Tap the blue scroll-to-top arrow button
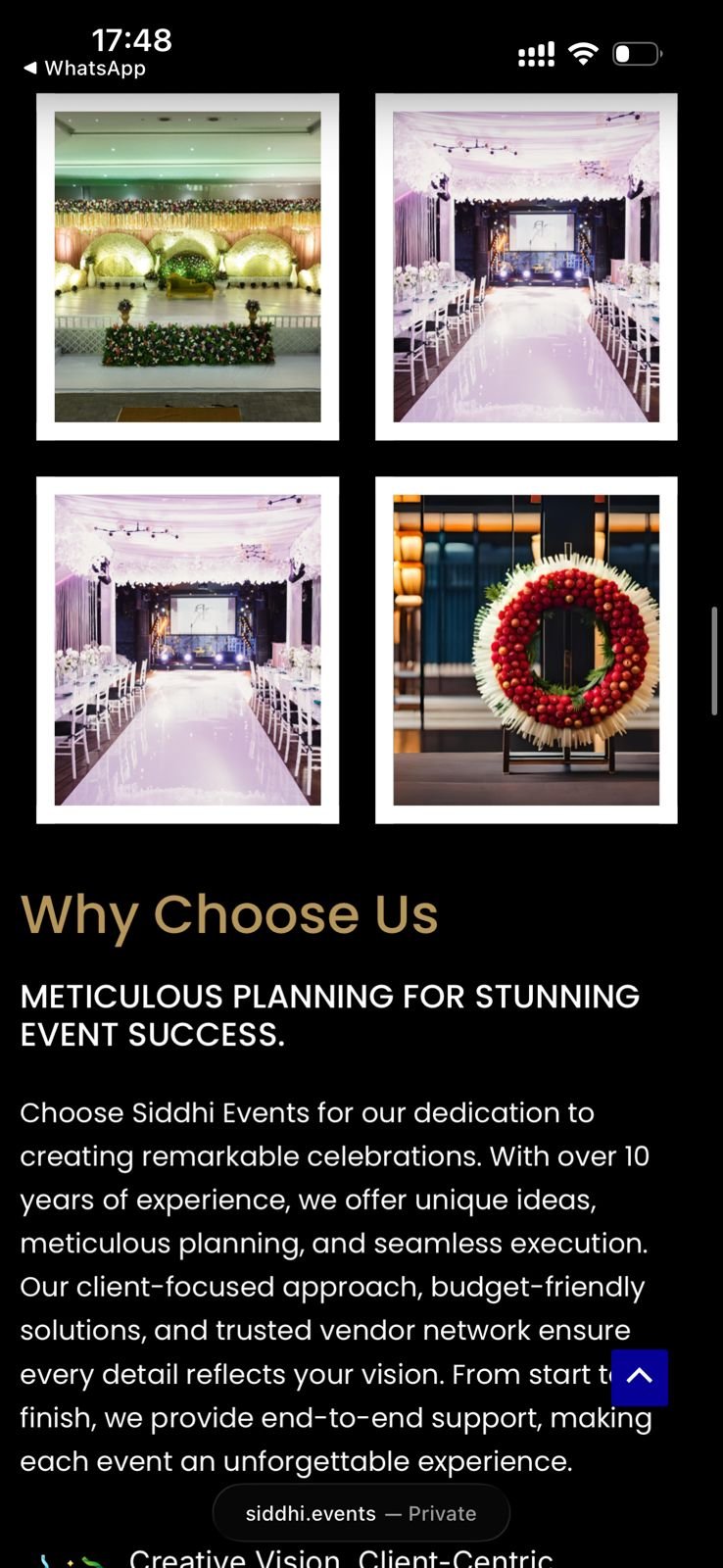The height and width of the screenshot is (1568, 723). pos(639,1377)
